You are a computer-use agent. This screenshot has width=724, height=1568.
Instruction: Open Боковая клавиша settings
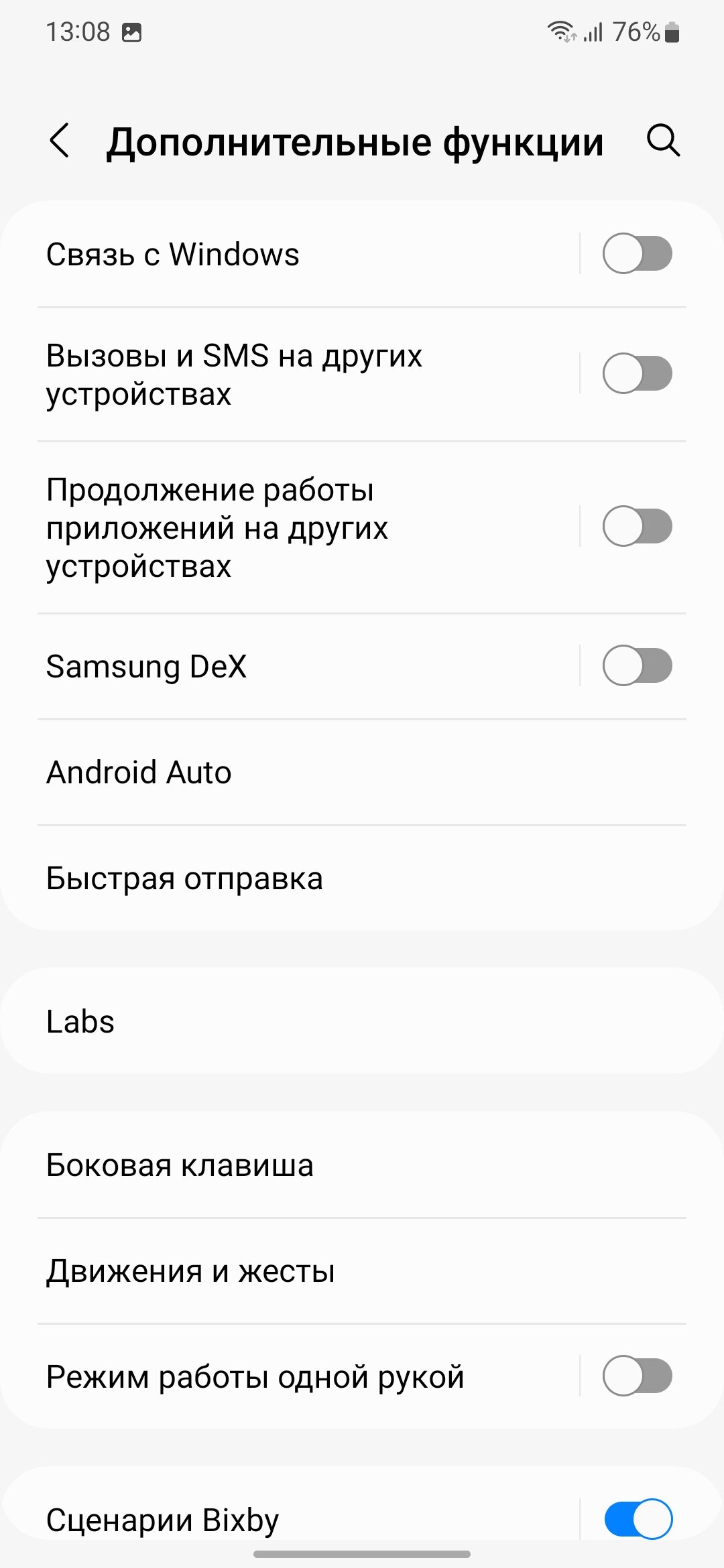[180, 1165]
